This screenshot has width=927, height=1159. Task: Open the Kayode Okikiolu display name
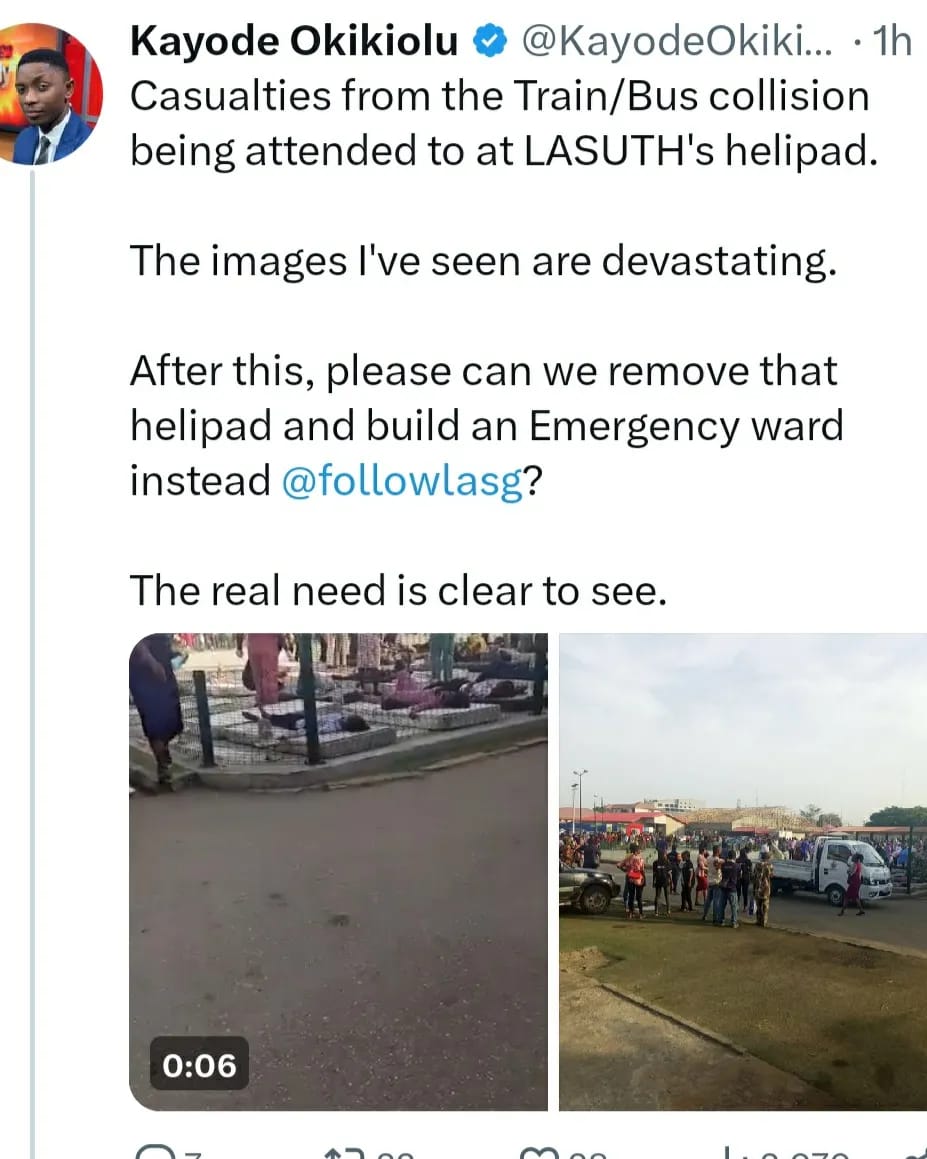coord(294,41)
